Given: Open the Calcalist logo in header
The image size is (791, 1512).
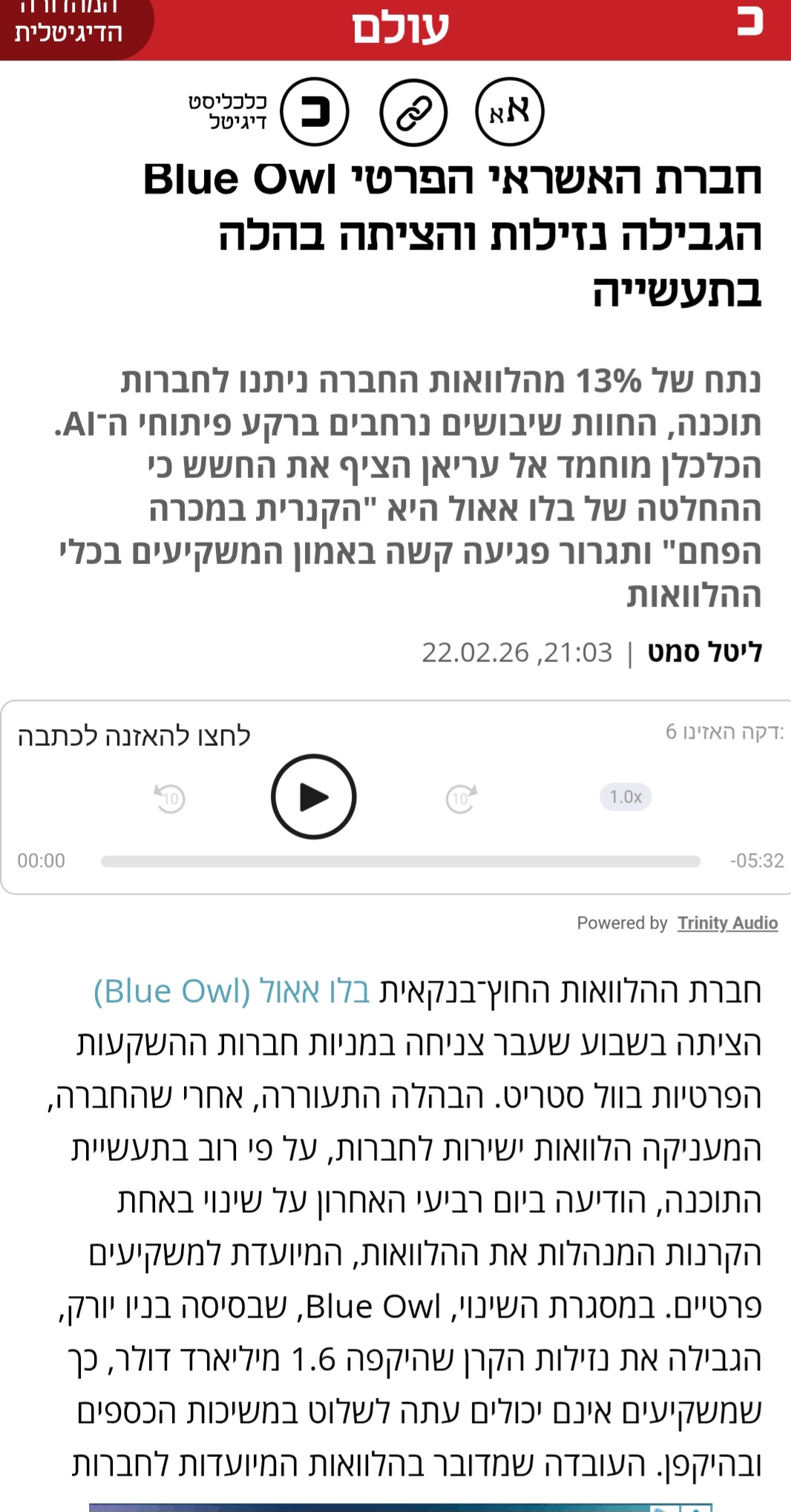Looking at the screenshot, I should coord(749,21).
